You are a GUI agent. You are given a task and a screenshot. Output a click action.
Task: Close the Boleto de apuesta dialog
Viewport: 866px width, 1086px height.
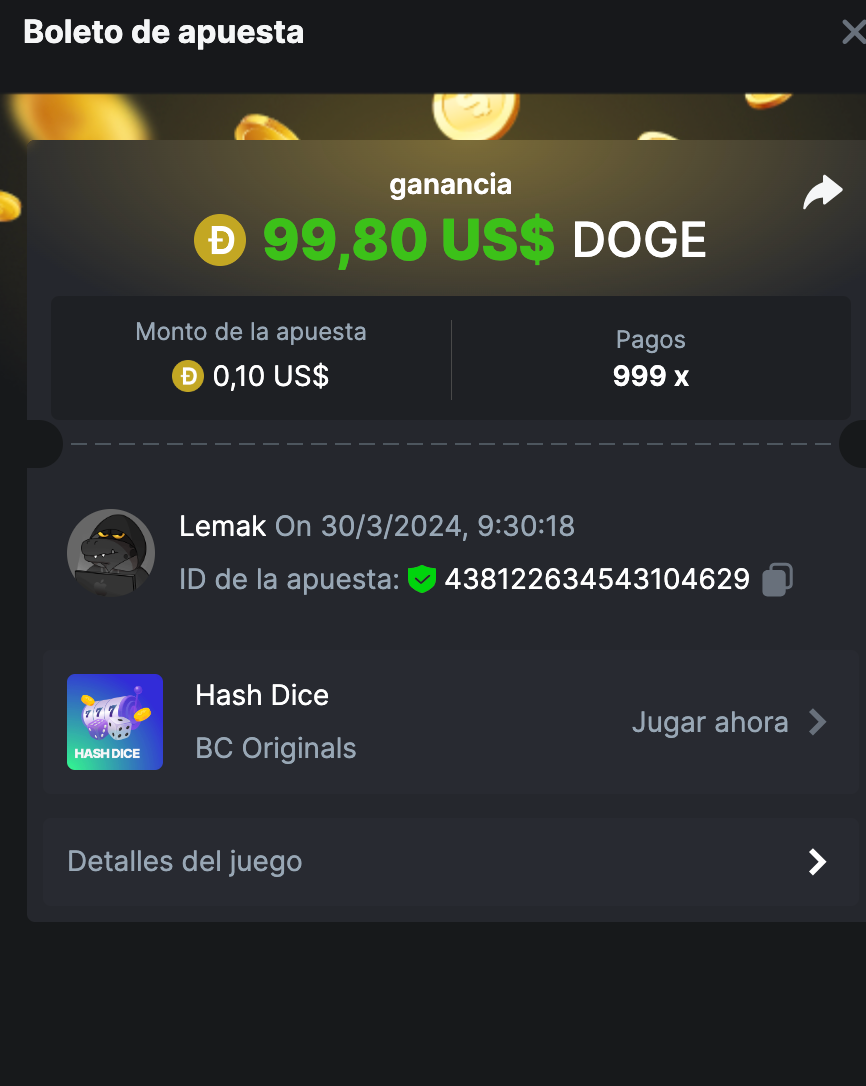tap(853, 32)
